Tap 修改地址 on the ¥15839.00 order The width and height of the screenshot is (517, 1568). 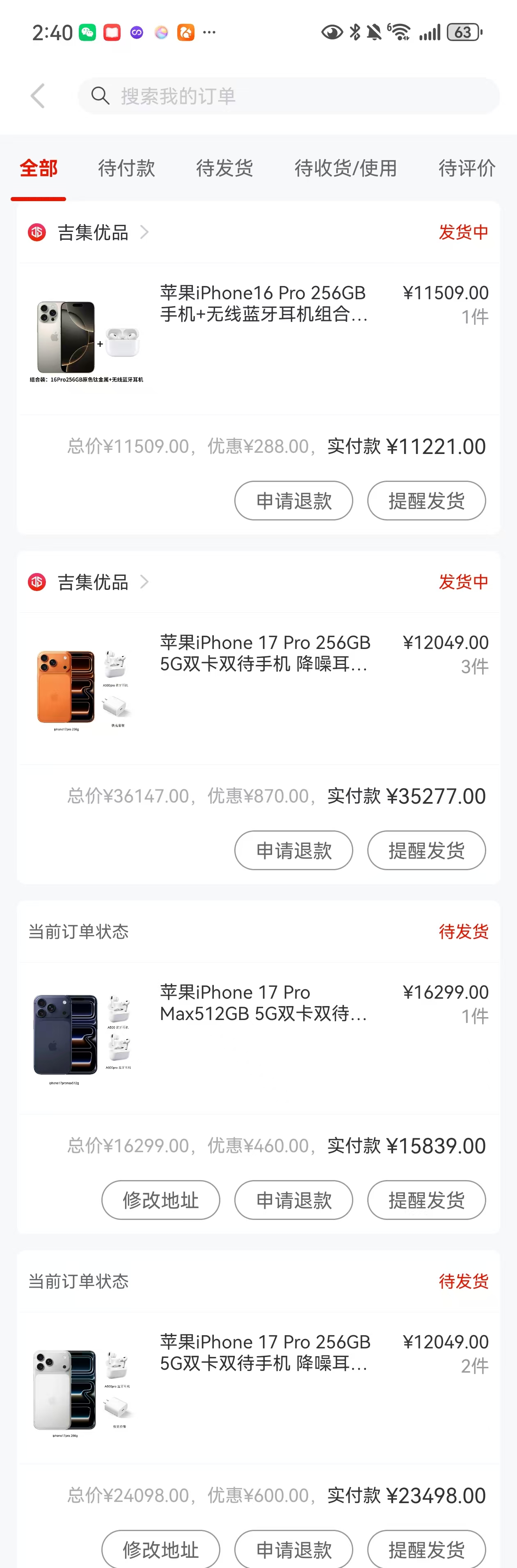tap(160, 1200)
